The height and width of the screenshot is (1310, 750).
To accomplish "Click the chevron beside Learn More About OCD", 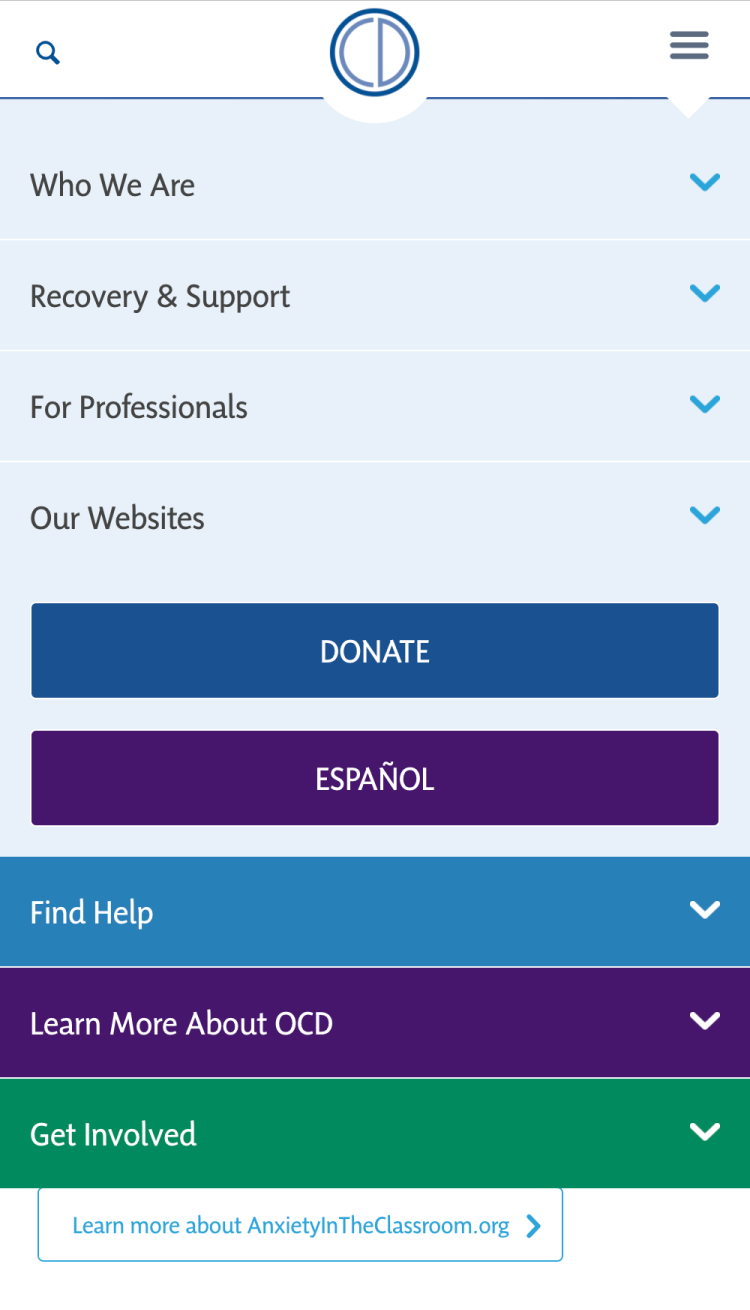I will (706, 1022).
